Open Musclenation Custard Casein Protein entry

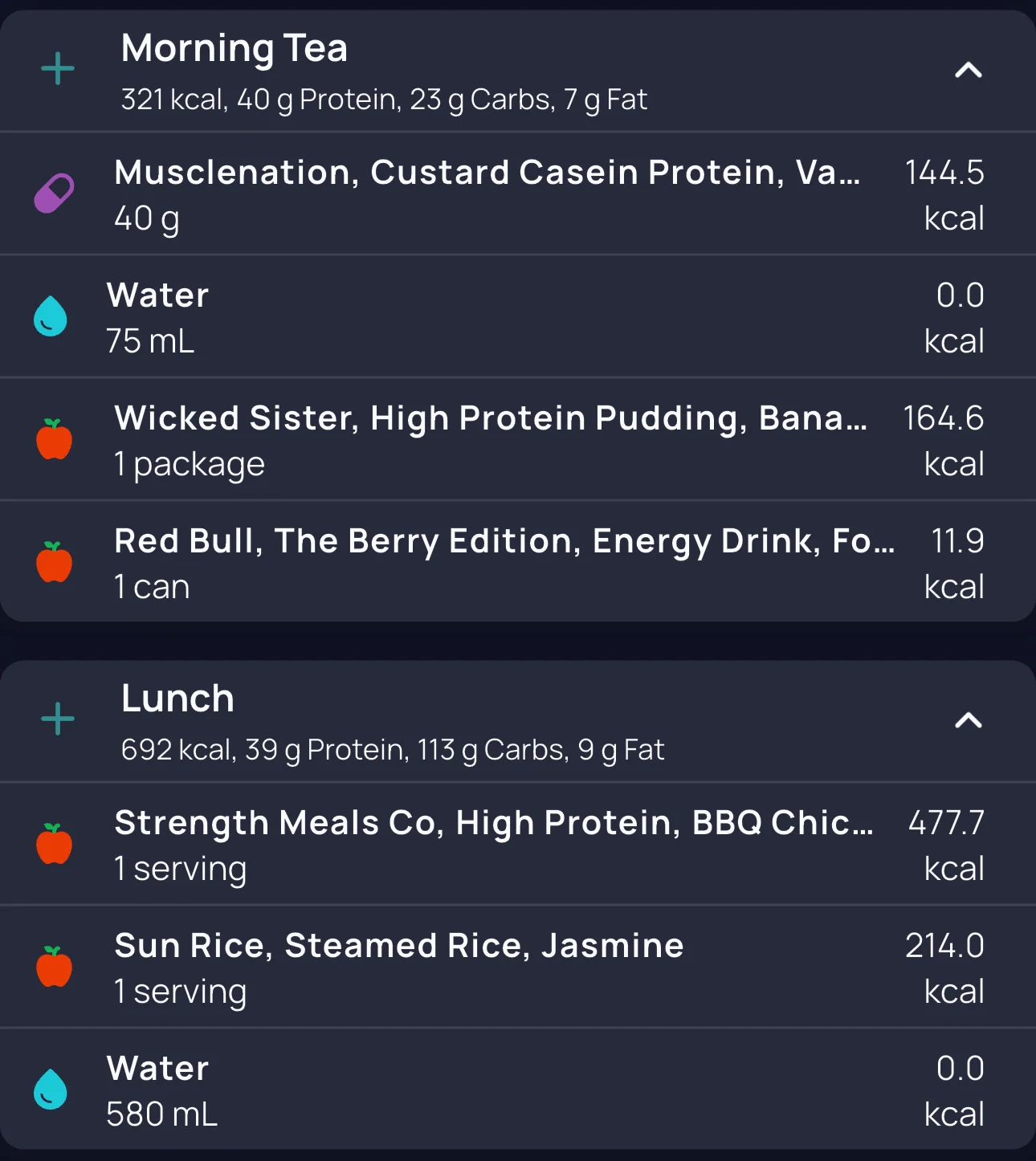pos(487,194)
